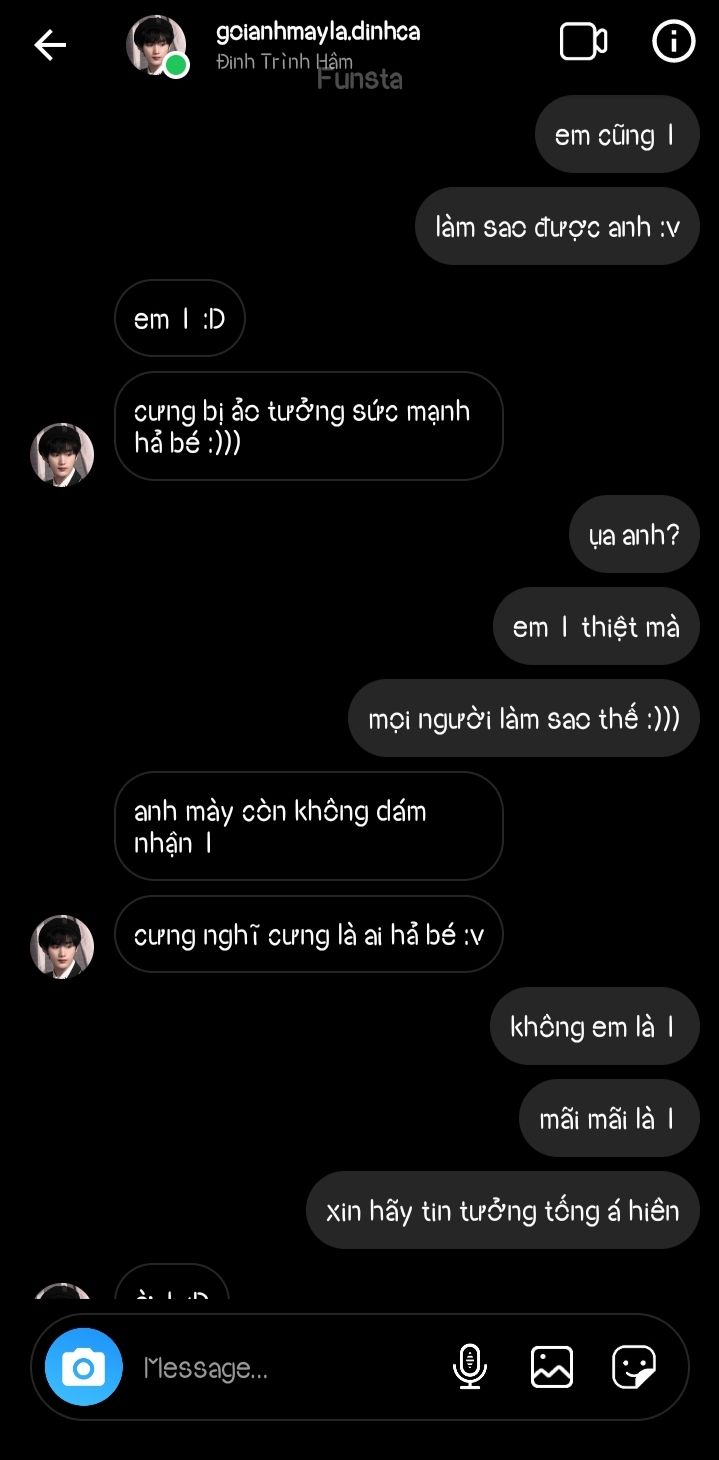Open the camera from message bar
Image resolution: width=719 pixels, height=1460 pixels.
pos(84,1367)
